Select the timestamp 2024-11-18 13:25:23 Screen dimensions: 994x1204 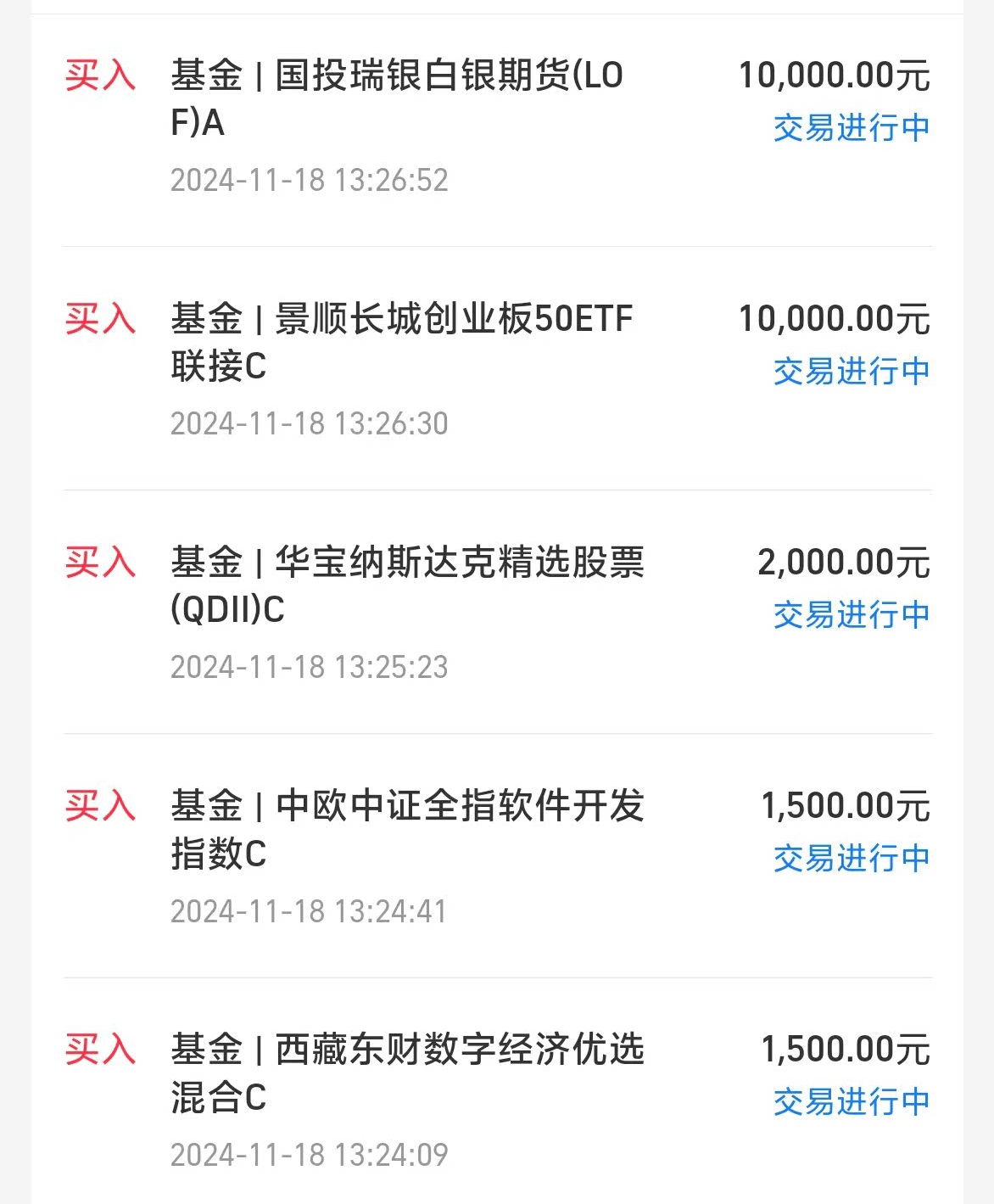point(310,668)
